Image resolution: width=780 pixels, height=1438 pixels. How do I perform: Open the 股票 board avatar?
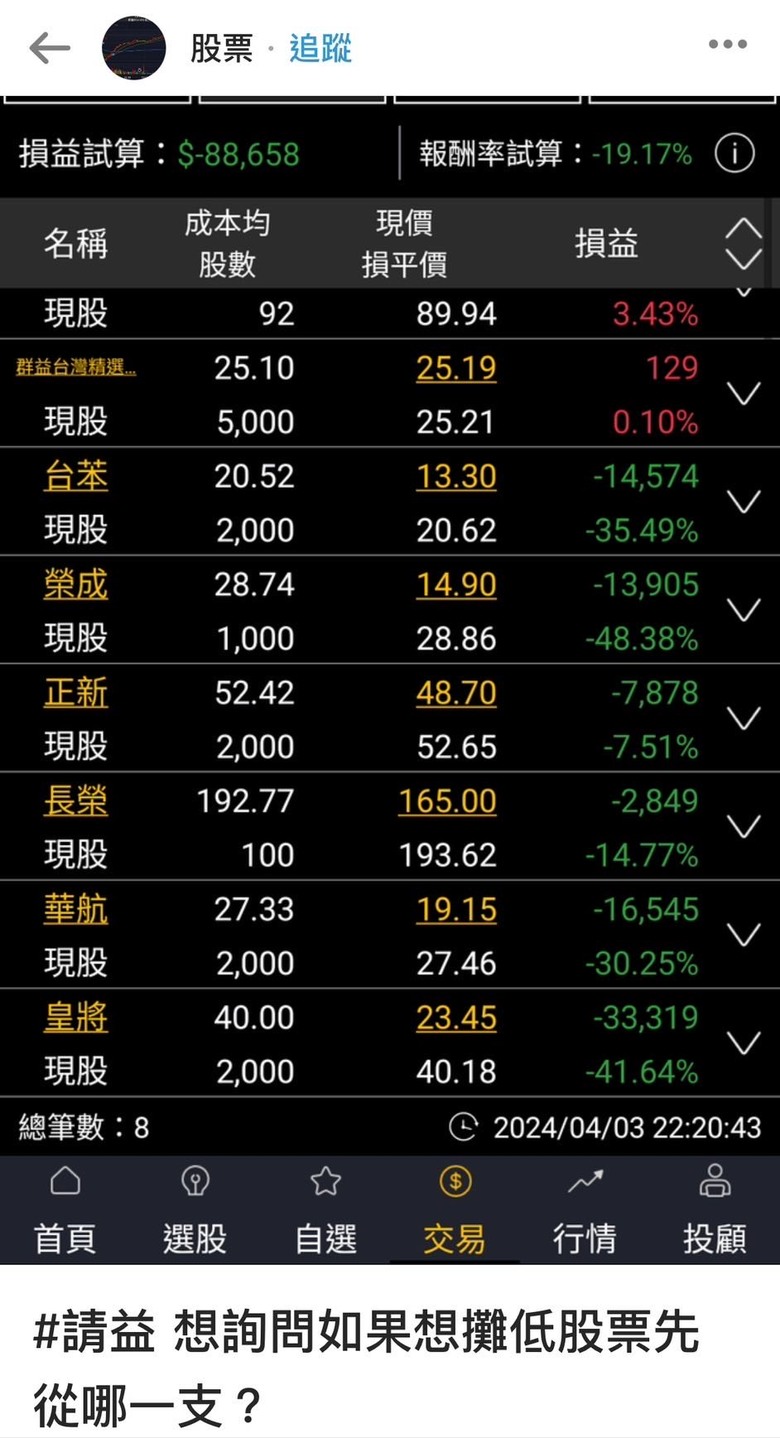(x=134, y=48)
